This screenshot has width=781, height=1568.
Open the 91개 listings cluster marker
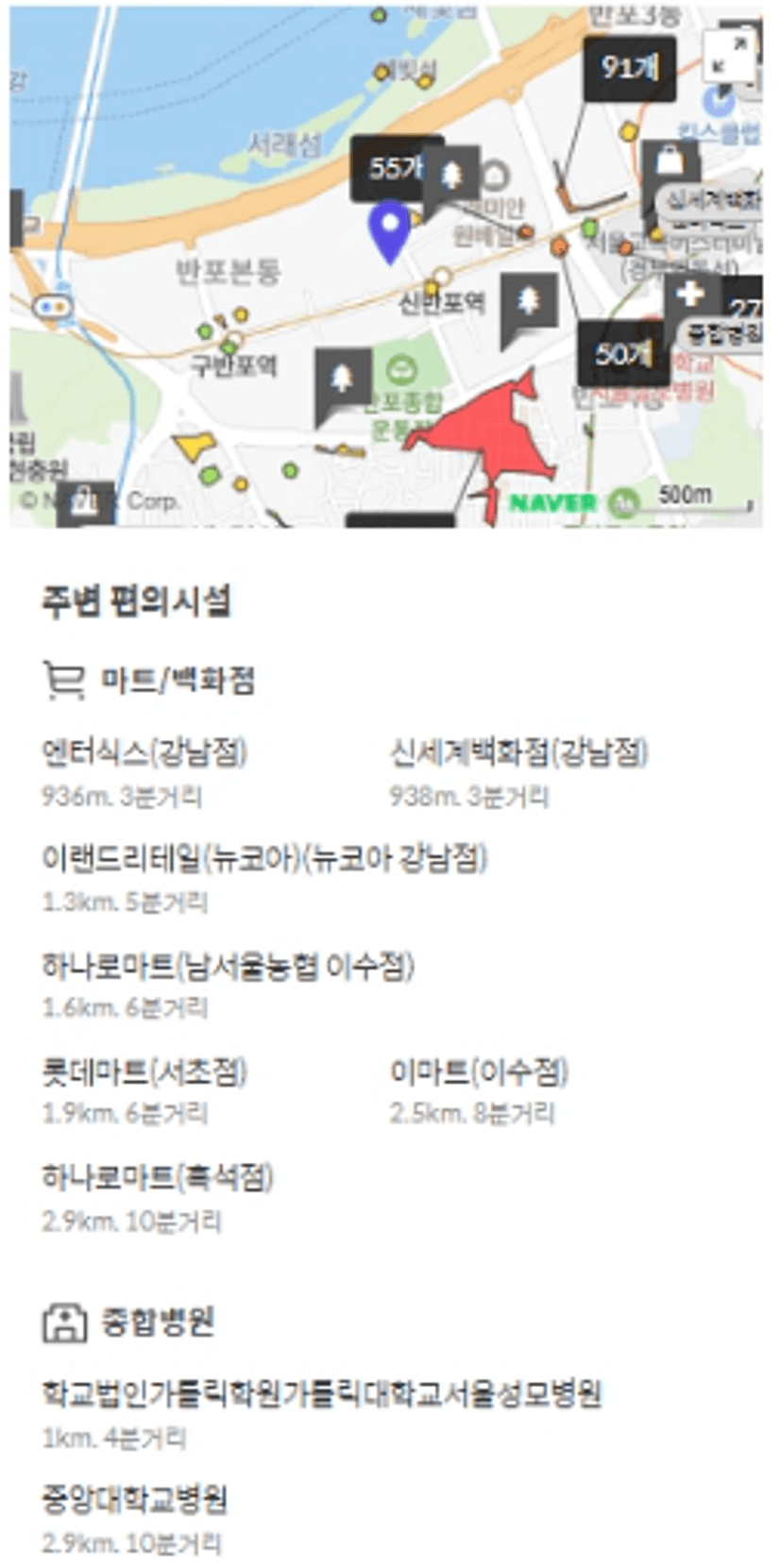629,68
